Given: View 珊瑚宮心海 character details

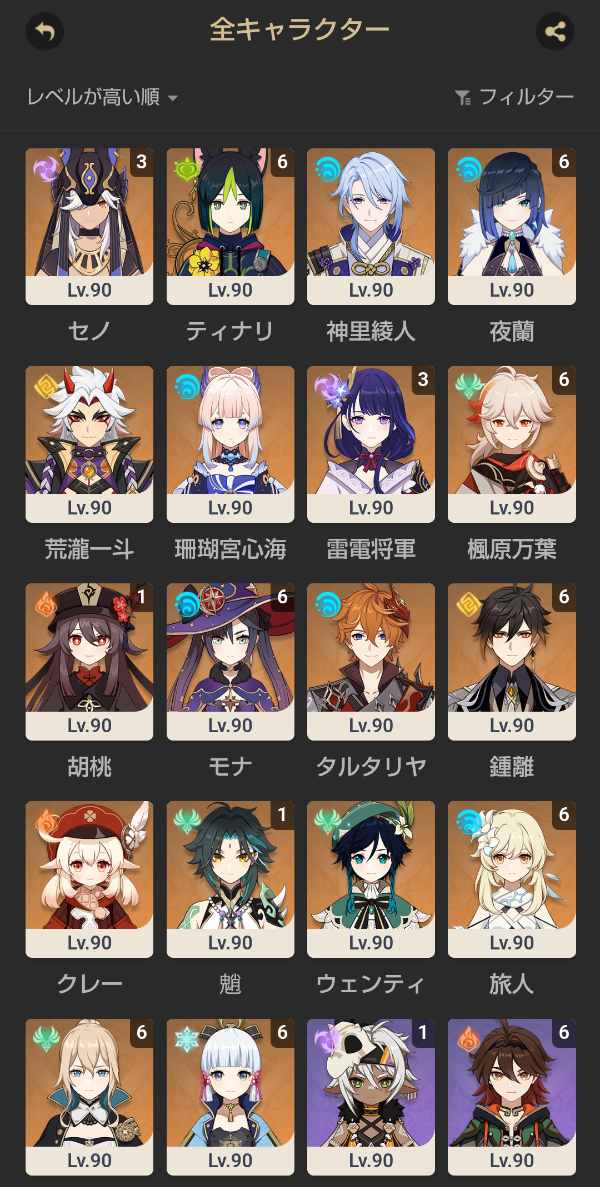Looking at the screenshot, I should [x=230, y=444].
